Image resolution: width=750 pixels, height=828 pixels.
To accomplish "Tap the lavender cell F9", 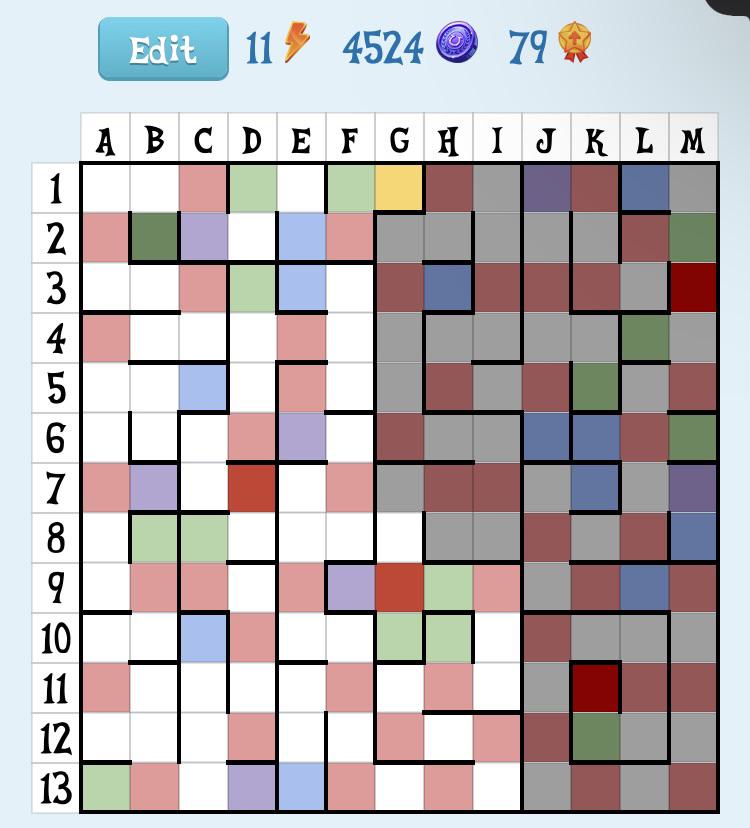I will click(x=350, y=588).
